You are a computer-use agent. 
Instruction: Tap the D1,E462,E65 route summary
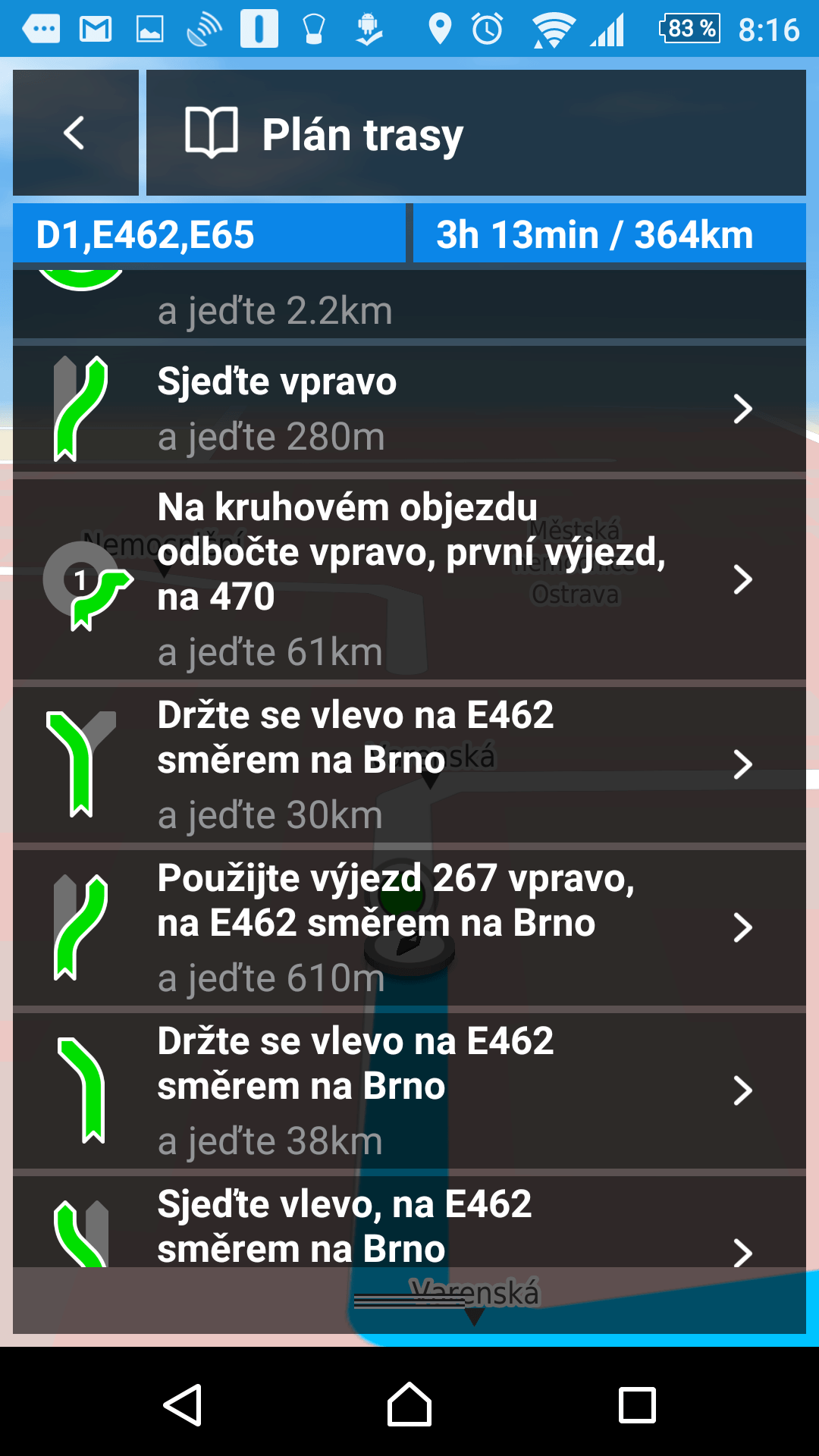tap(209, 234)
